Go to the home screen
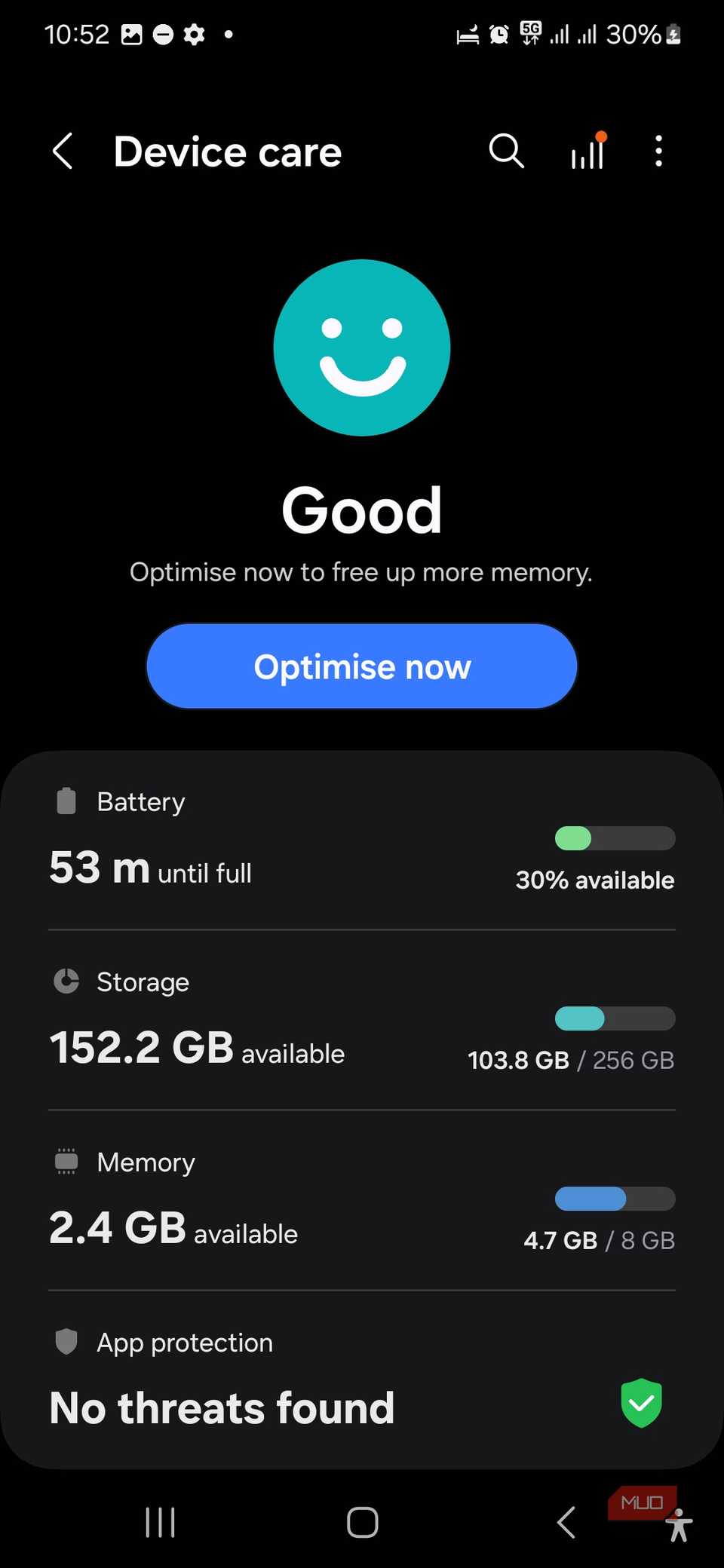The height and width of the screenshot is (1568, 724). coord(362,1522)
